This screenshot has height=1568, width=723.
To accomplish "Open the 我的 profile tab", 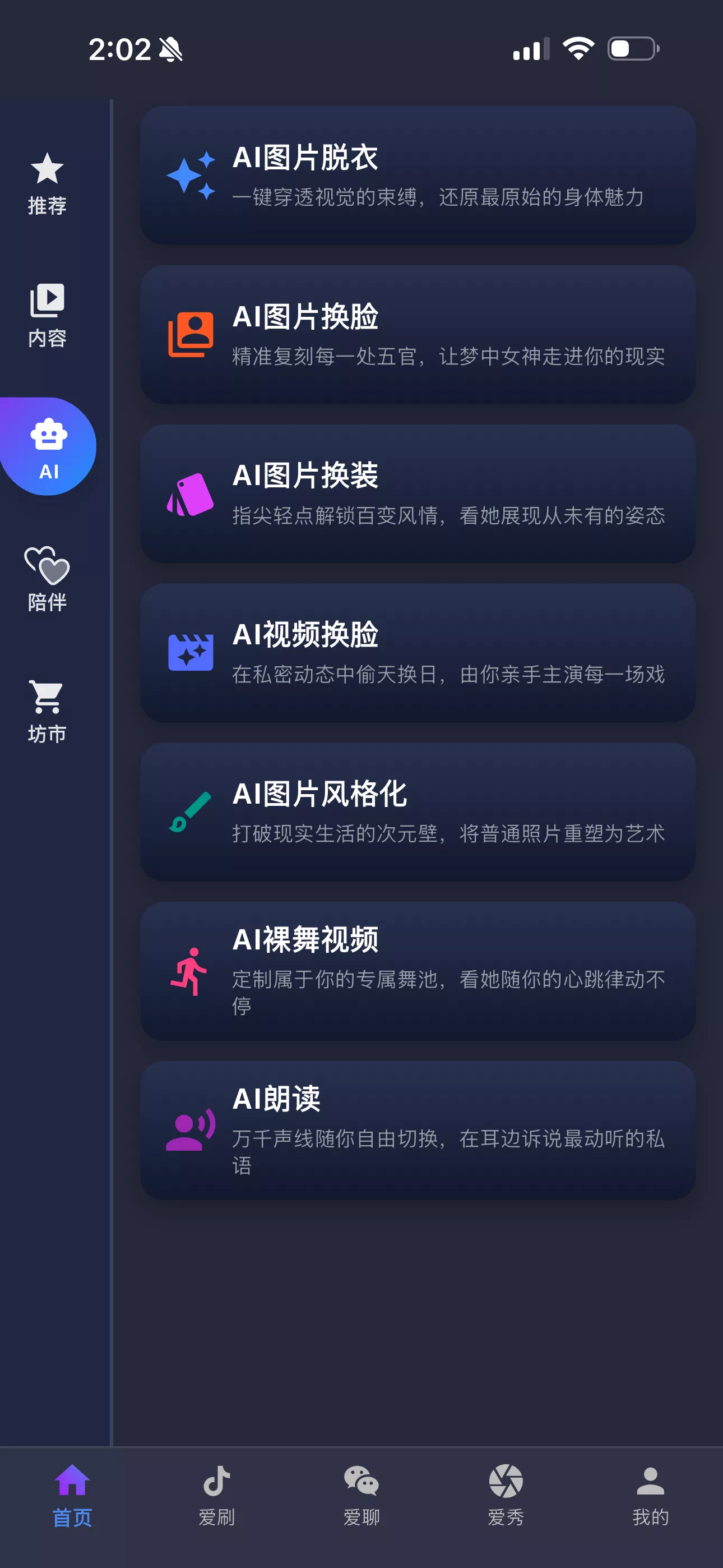I will [650, 1495].
